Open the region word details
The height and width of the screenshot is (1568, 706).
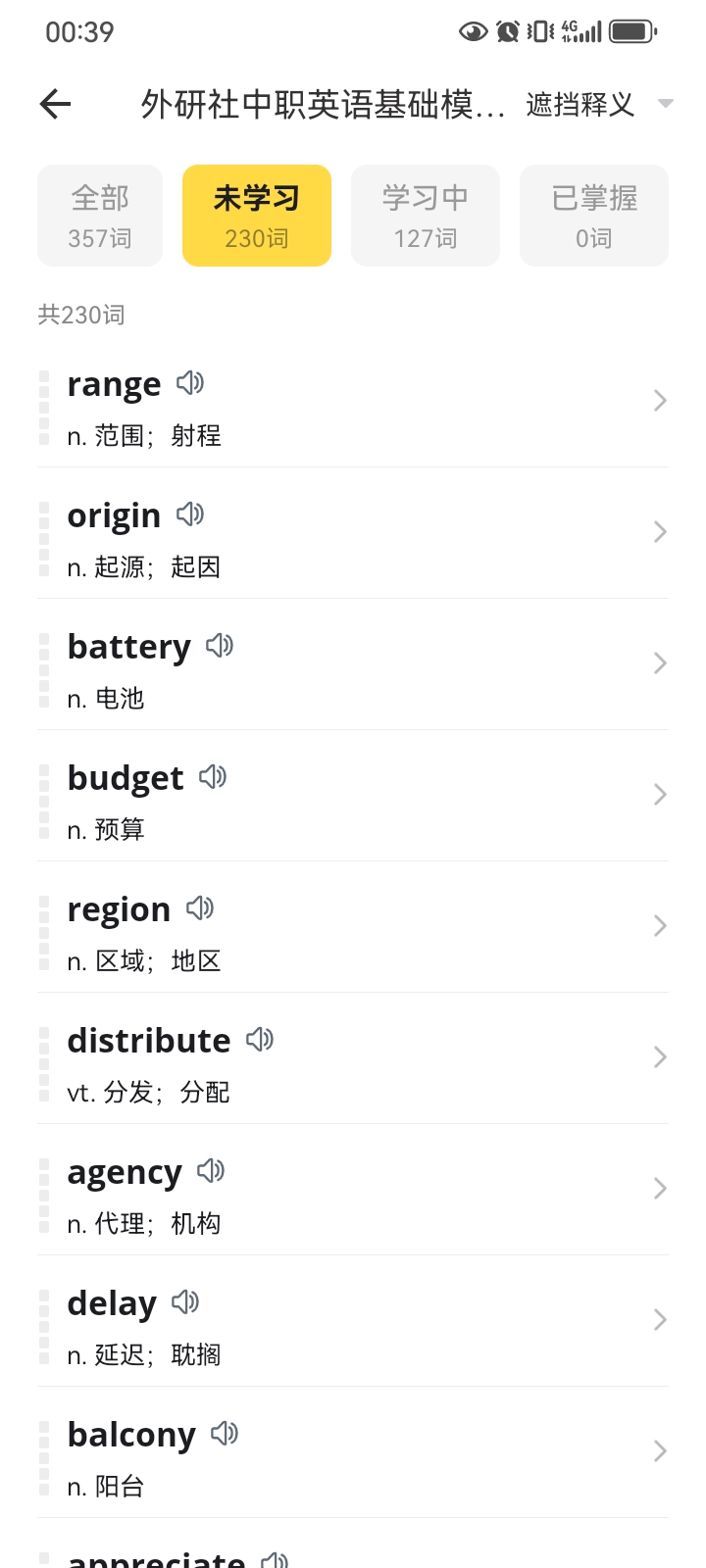(x=353, y=927)
